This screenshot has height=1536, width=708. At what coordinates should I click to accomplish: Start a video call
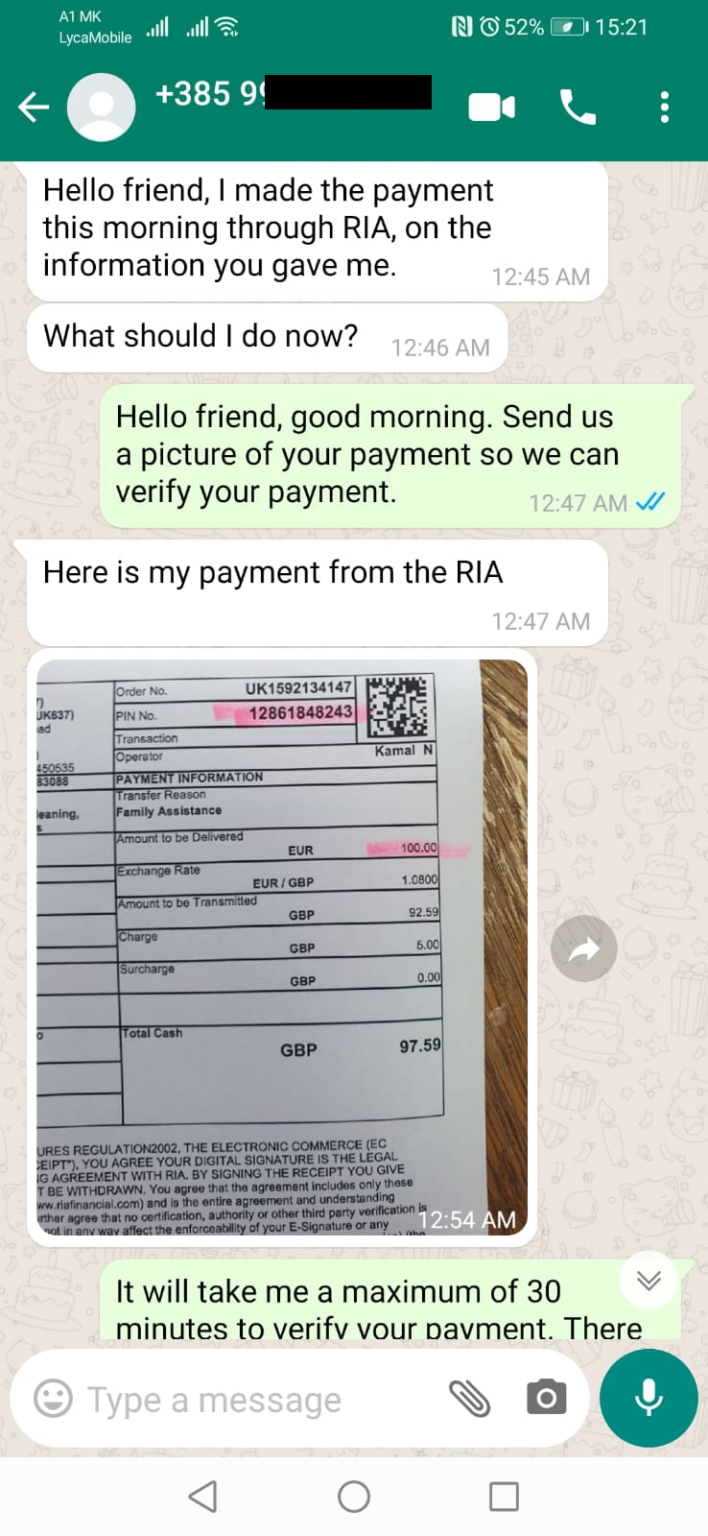point(492,107)
